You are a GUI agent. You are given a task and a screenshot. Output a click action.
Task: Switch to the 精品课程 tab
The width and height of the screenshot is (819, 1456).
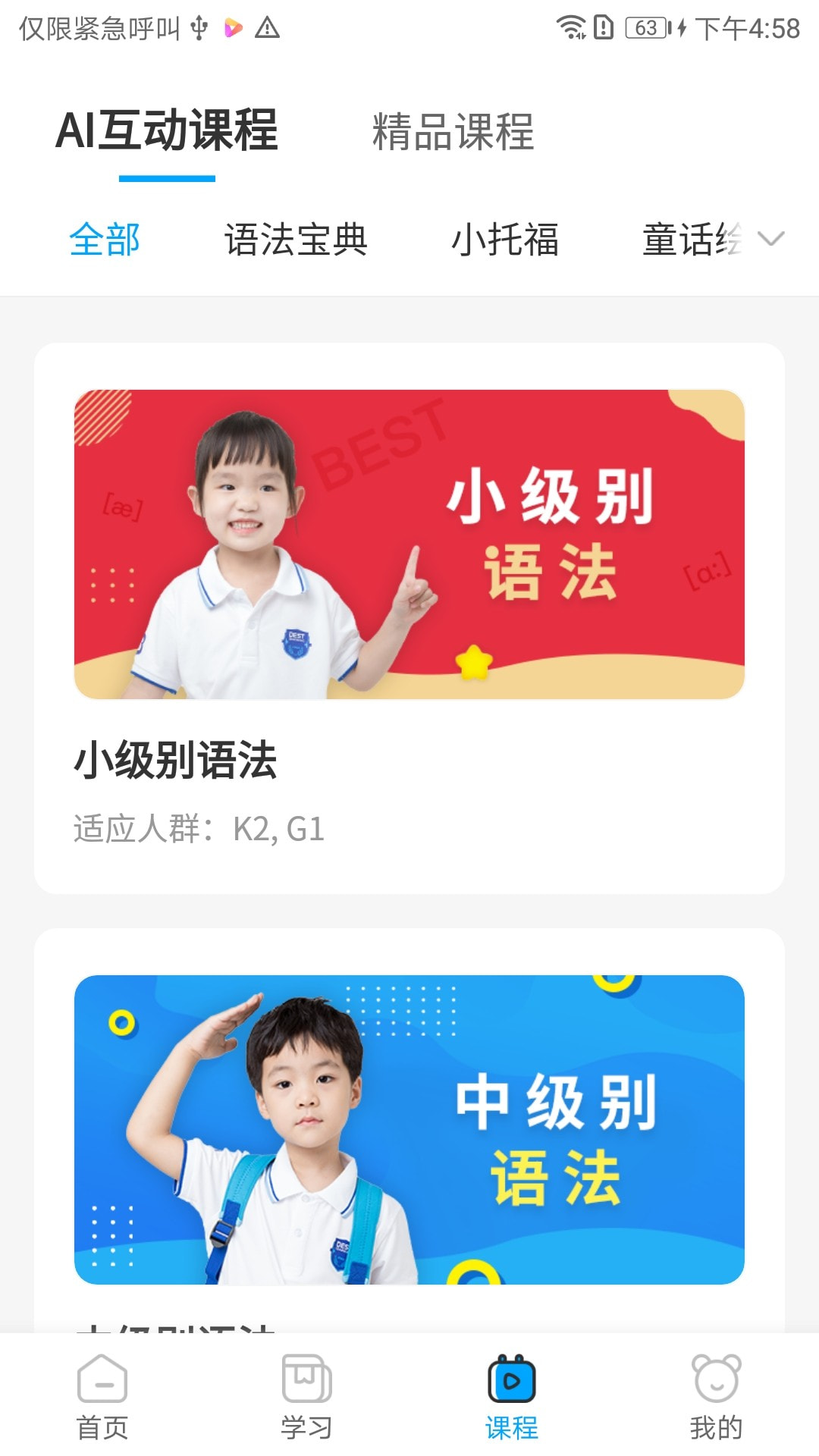pyautogui.click(x=453, y=132)
